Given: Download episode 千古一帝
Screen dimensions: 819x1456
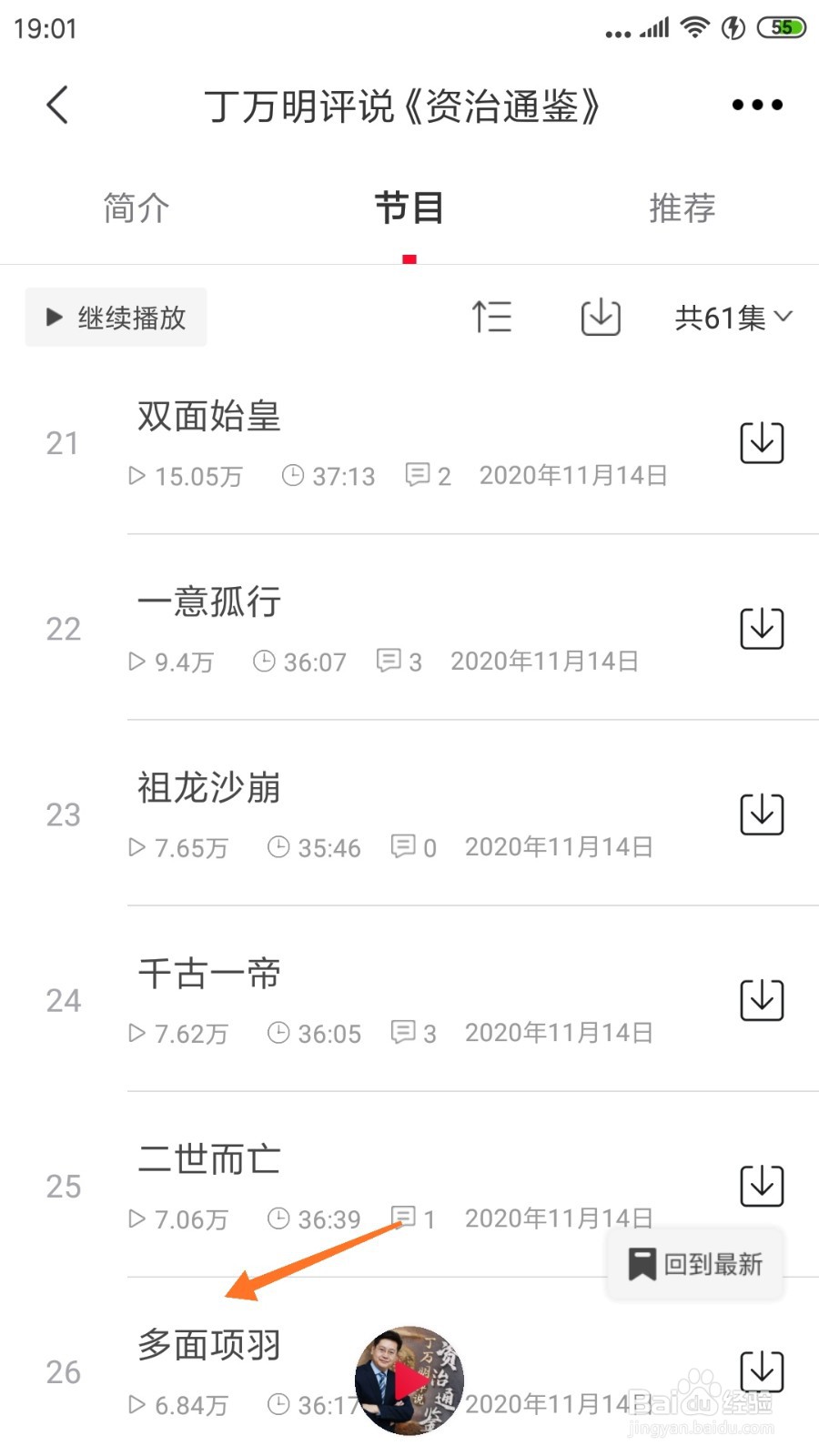Looking at the screenshot, I should 762,1000.
